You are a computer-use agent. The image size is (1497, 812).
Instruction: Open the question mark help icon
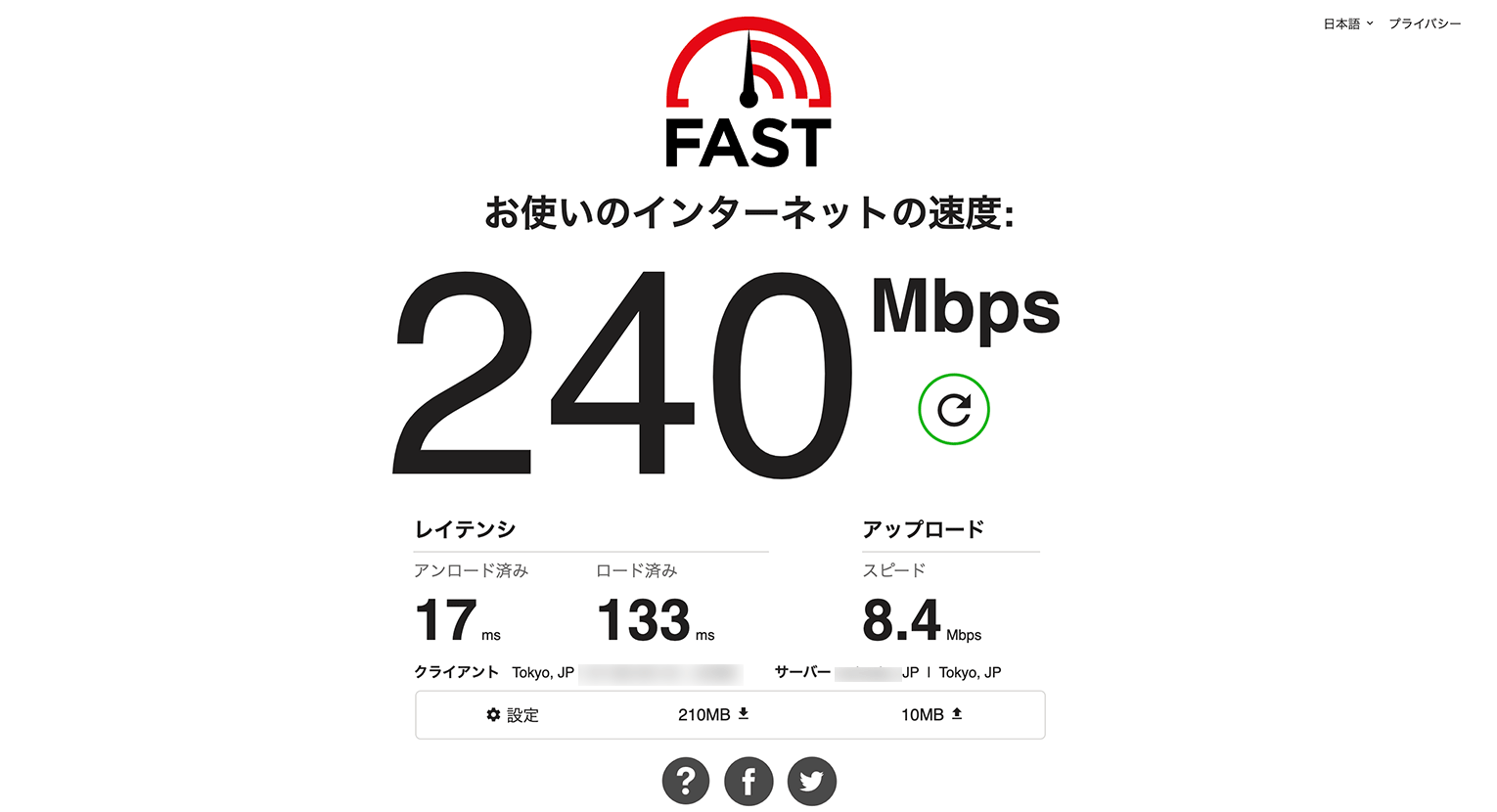tap(686, 781)
